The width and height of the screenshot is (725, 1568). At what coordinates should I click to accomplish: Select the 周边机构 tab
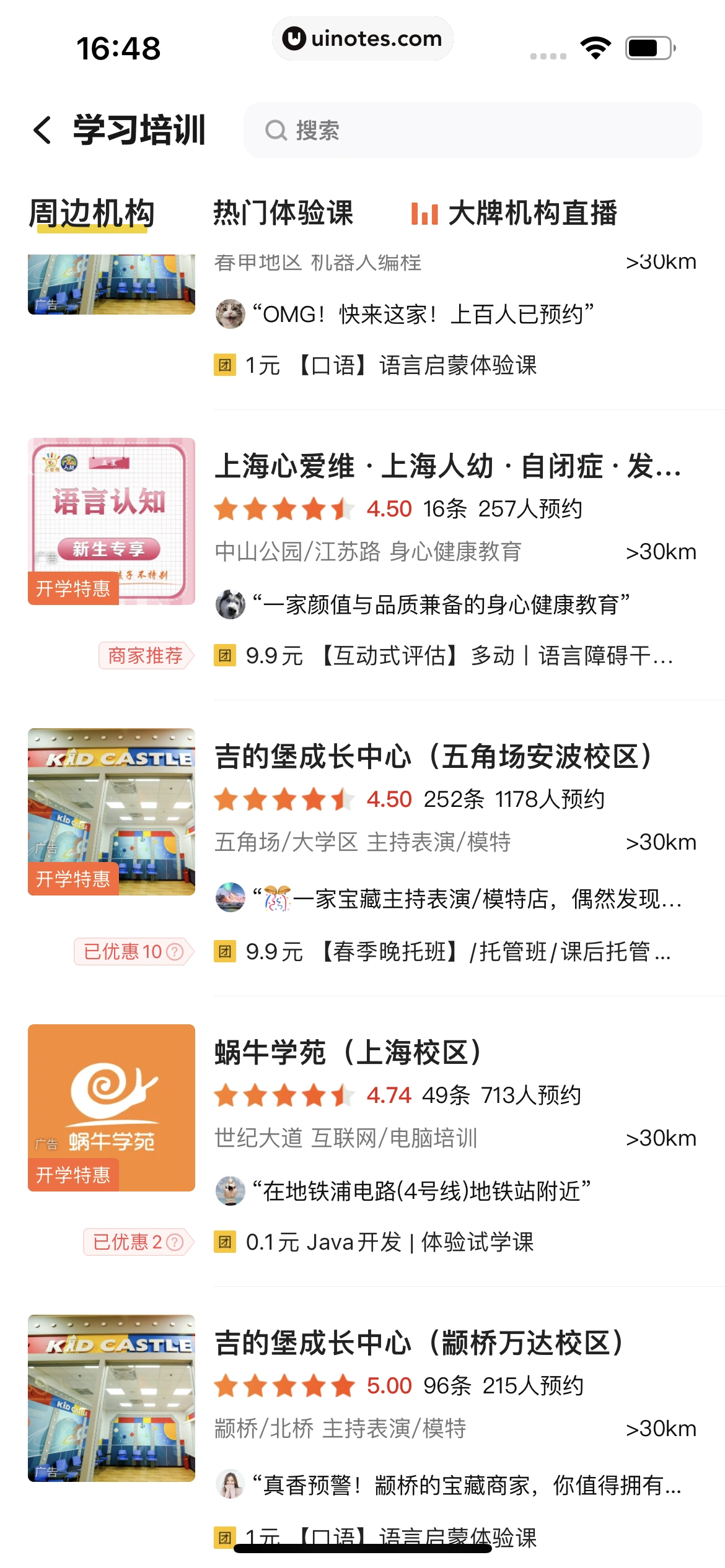click(x=90, y=211)
